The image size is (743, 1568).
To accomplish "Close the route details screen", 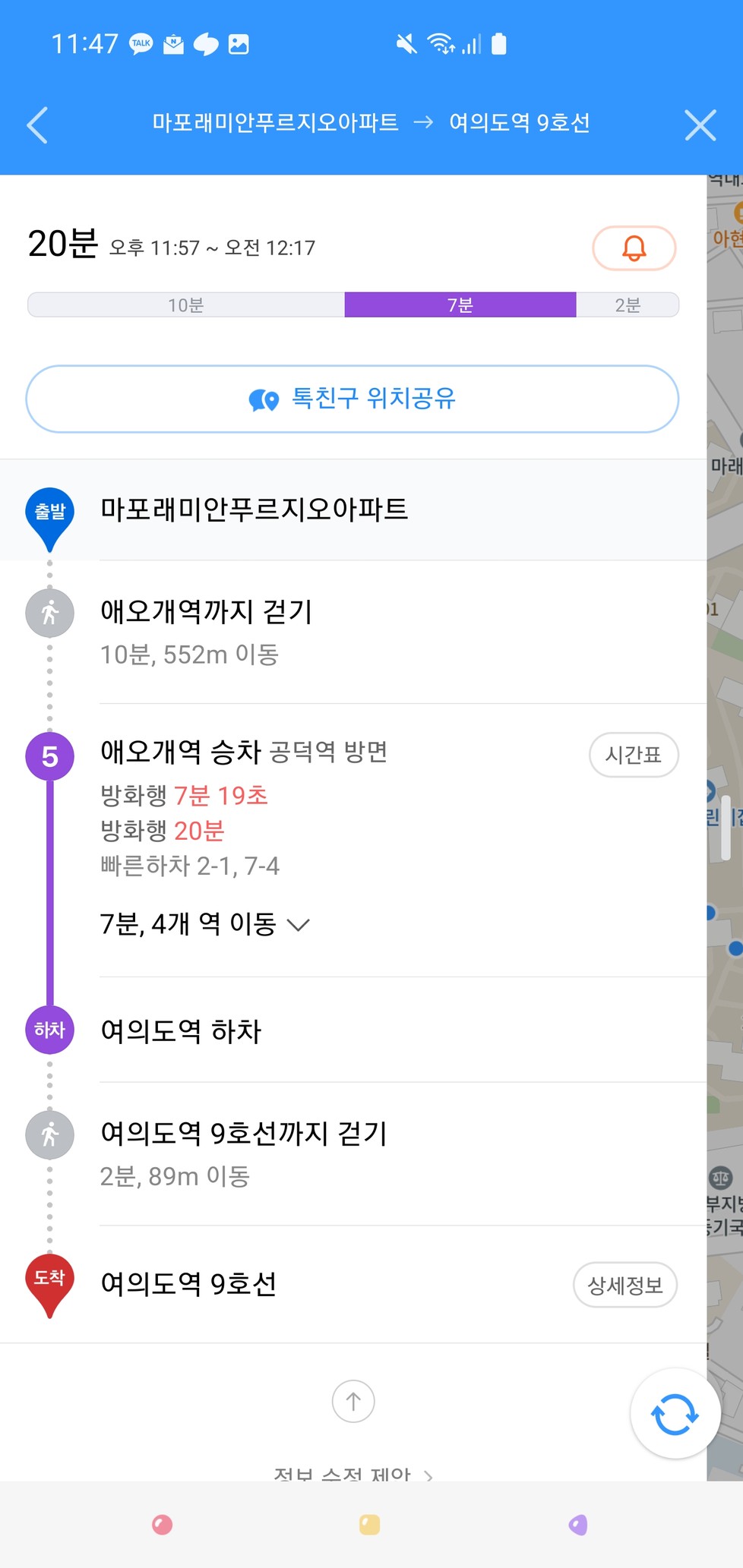I will click(x=700, y=125).
